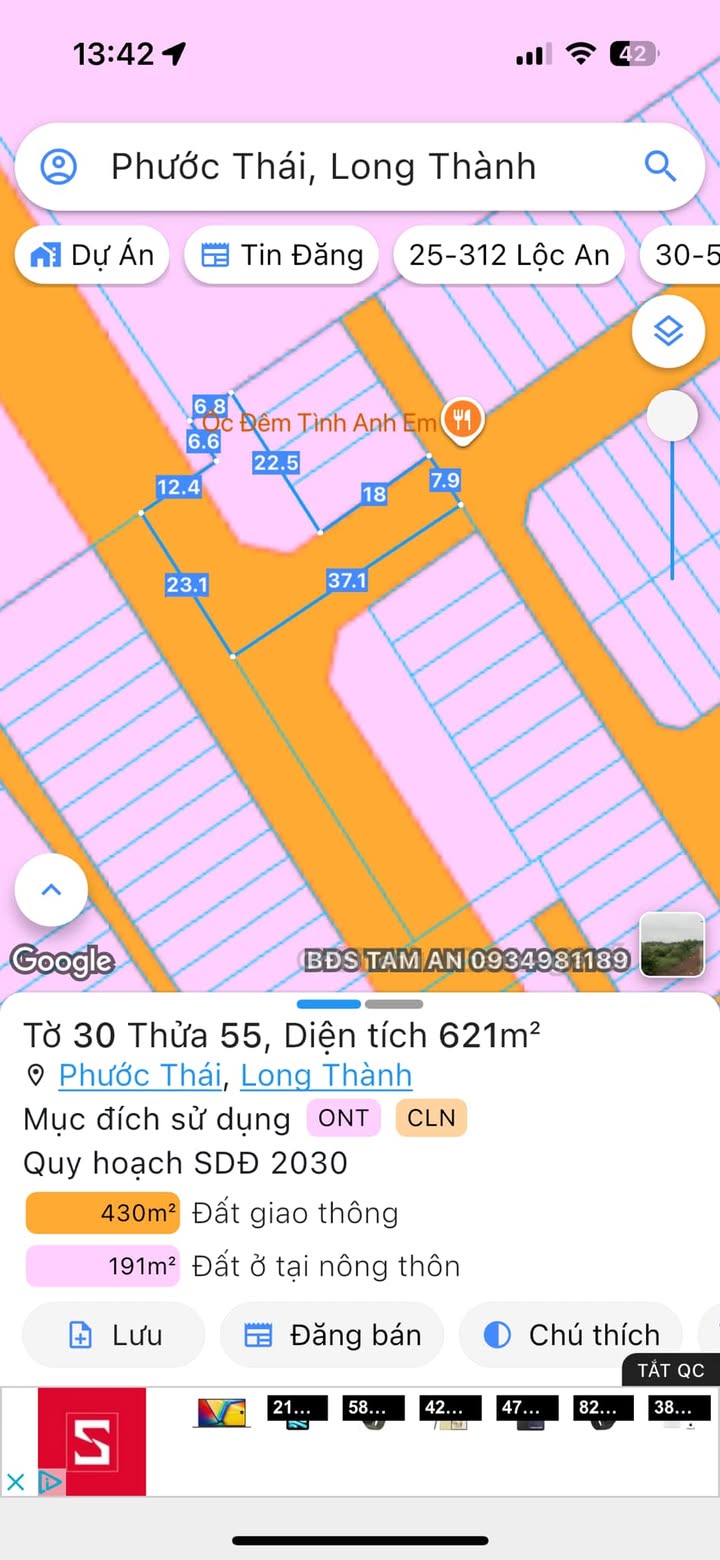
Task: Tap the Đăng bán button
Action: pyautogui.click(x=332, y=1335)
